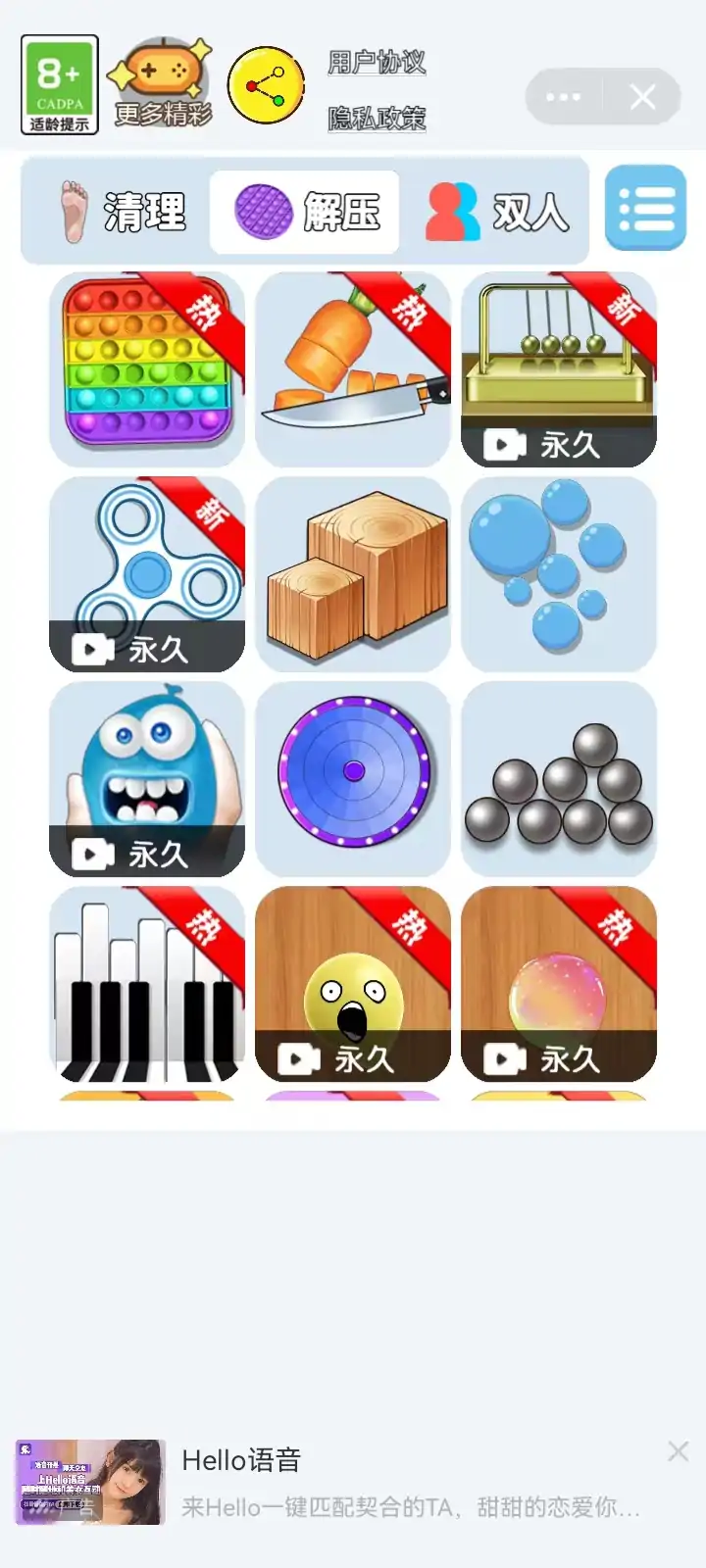This screenshot has width=706, height=1568.
Task: Open the piano keys game
Action: click(147, 984)
